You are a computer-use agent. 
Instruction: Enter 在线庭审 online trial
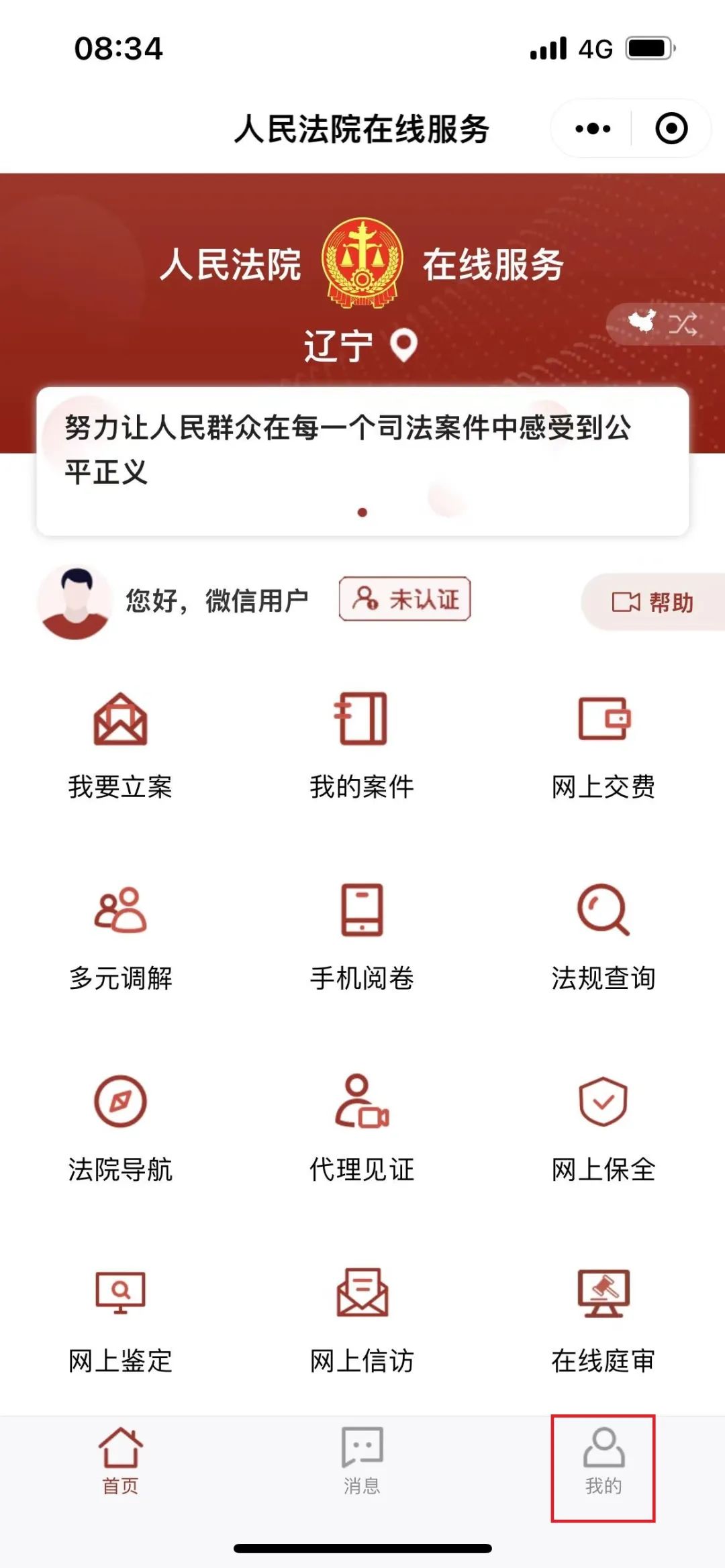[x=603, y=1320]
